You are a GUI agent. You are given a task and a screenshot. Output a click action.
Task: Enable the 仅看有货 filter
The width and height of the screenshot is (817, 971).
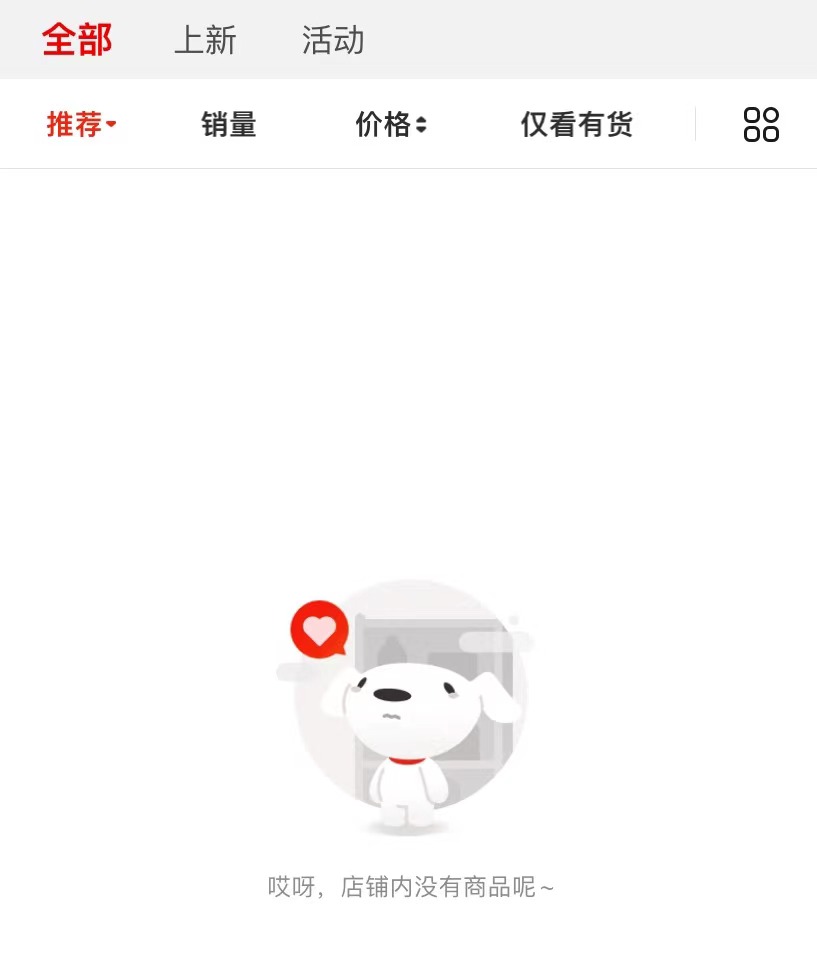576,125
